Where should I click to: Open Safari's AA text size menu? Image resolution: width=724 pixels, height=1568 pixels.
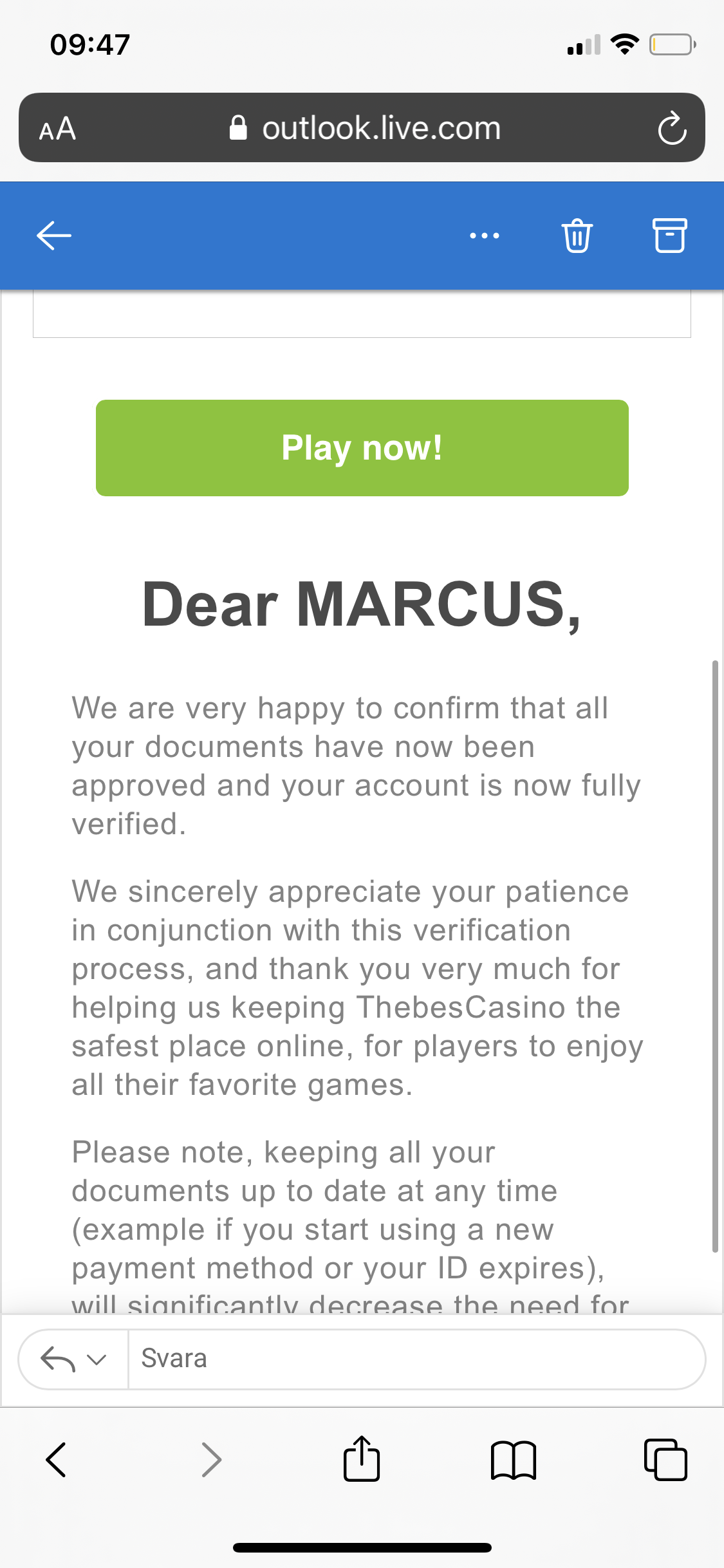57,129
